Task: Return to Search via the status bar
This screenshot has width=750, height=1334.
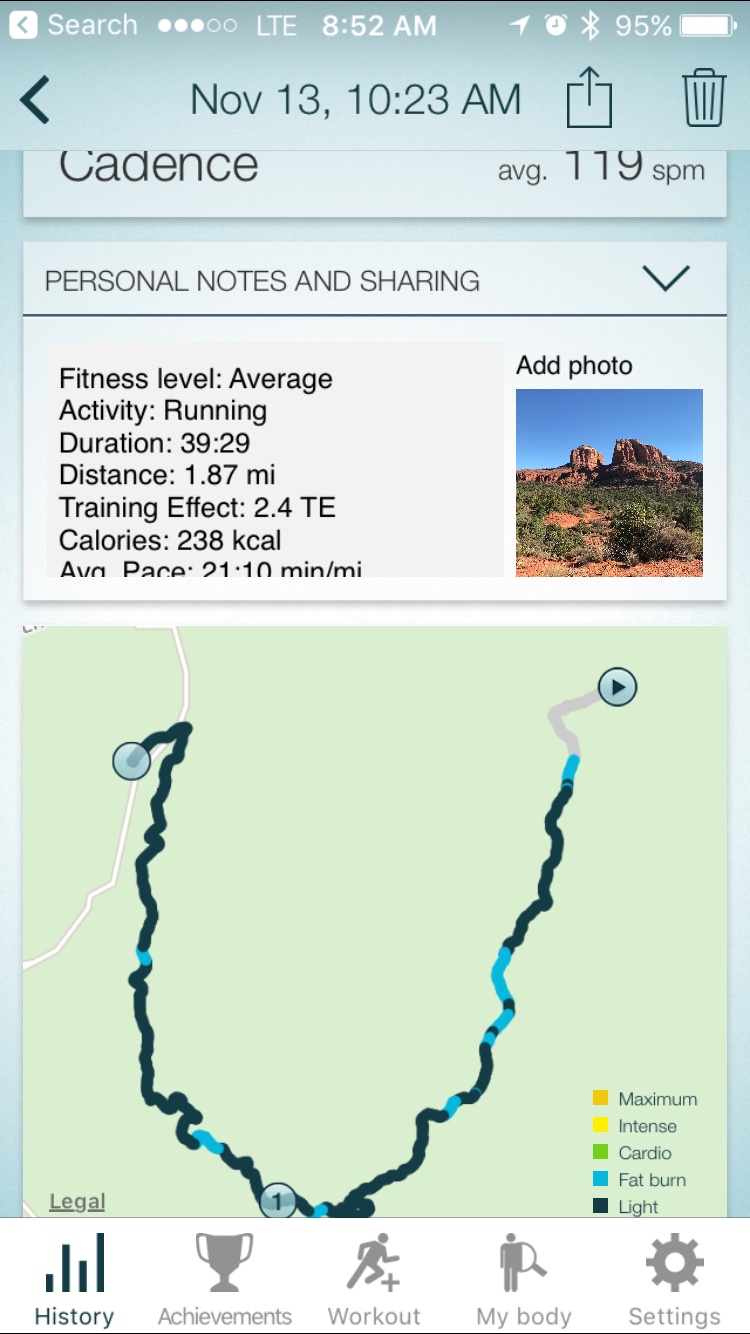Action: click(x=73, y=25)
